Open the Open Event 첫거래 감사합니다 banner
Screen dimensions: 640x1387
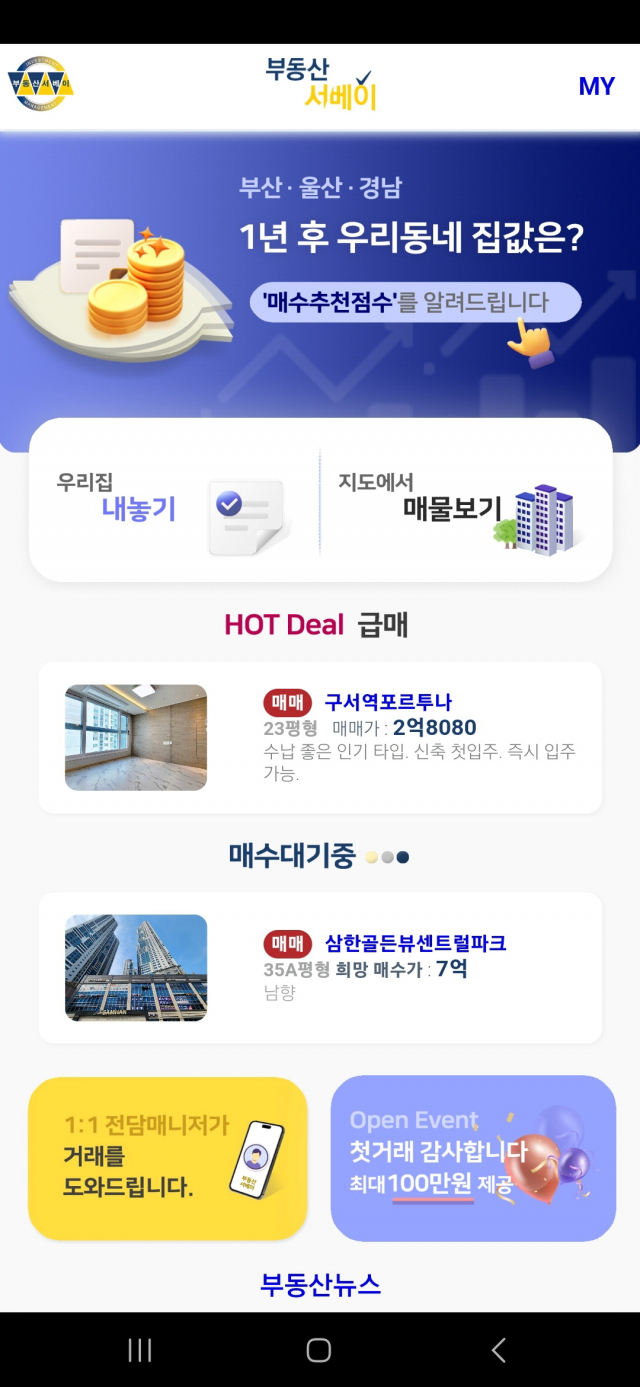[473, 1158]
